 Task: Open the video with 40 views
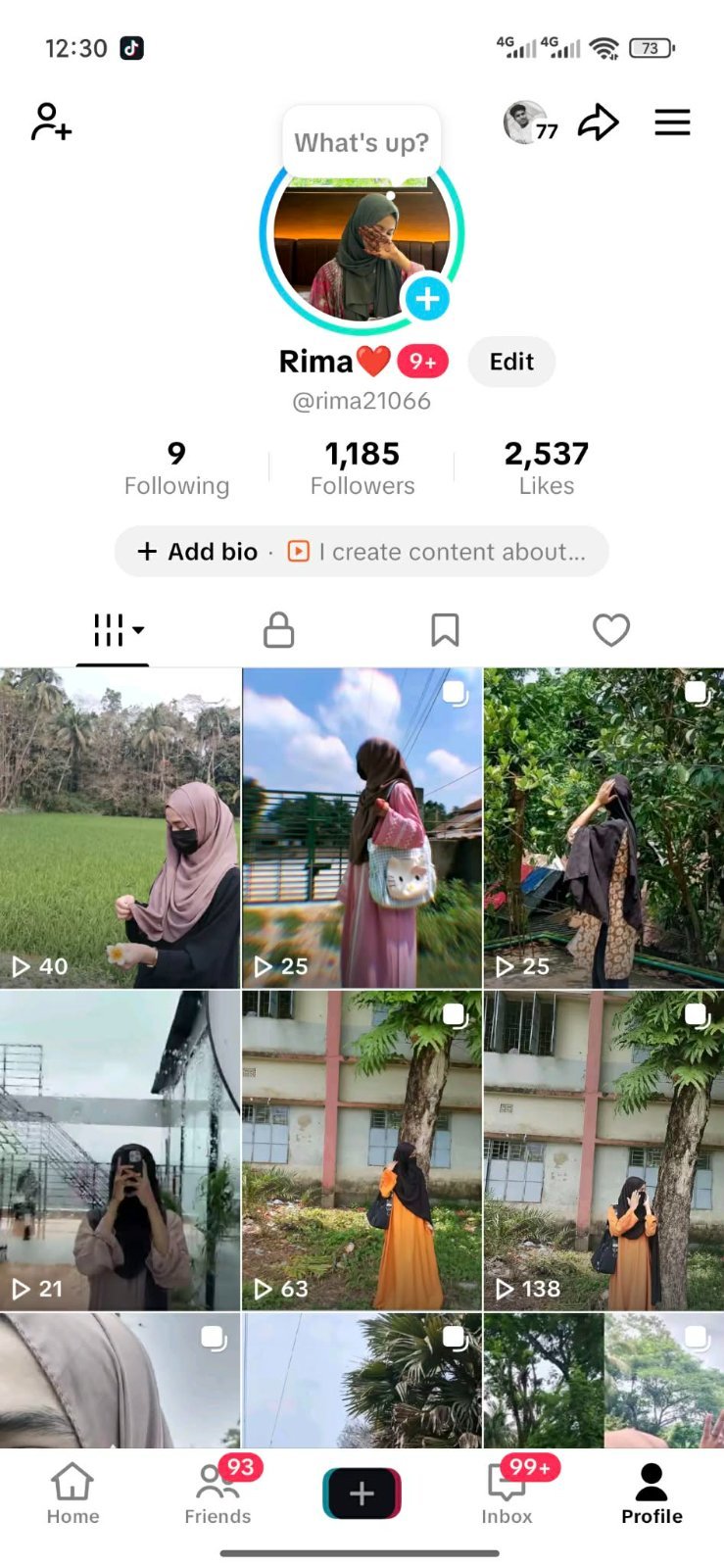[120, 828]
